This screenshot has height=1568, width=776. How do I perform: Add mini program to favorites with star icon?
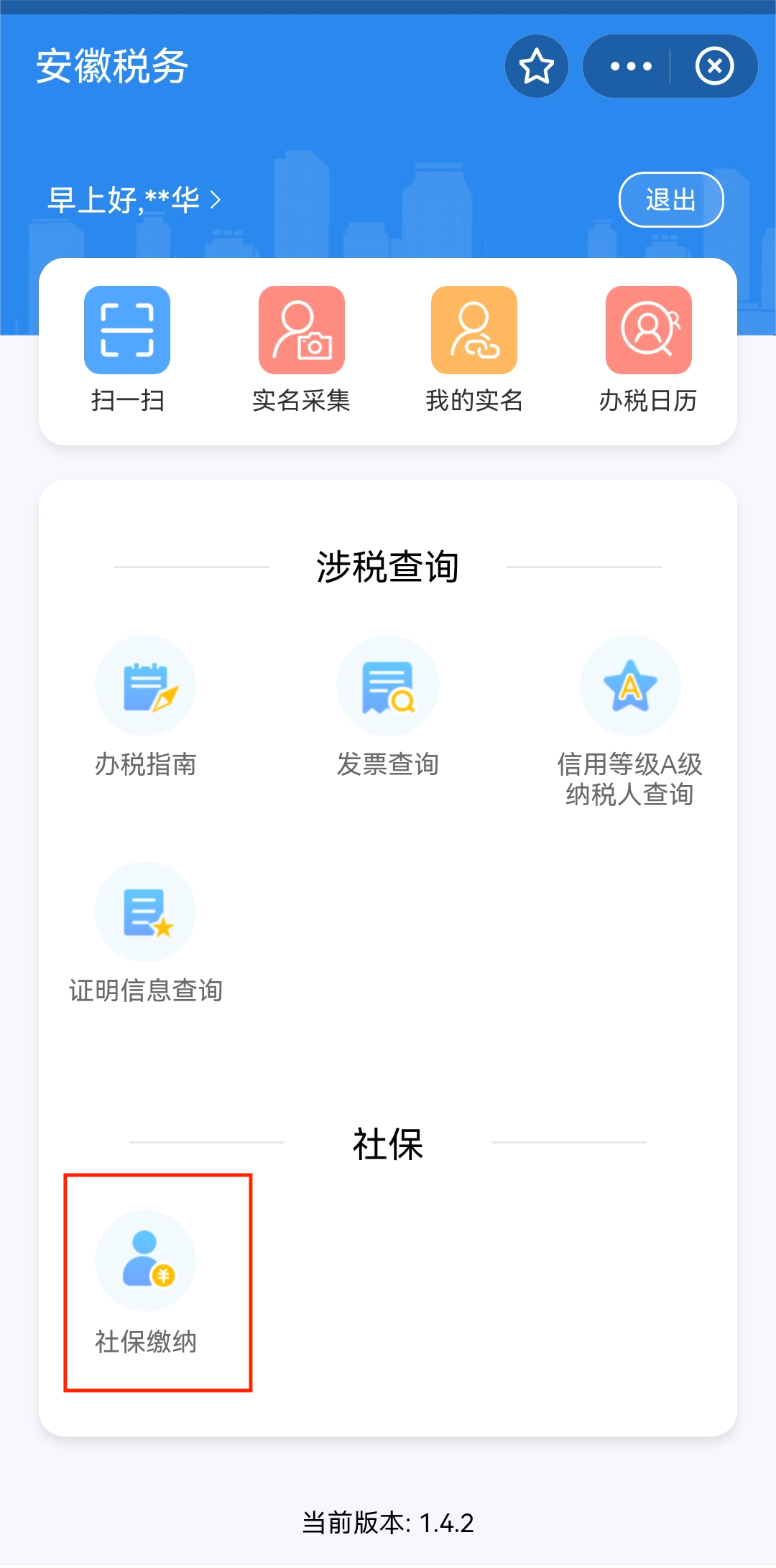(x=537, y=66)
